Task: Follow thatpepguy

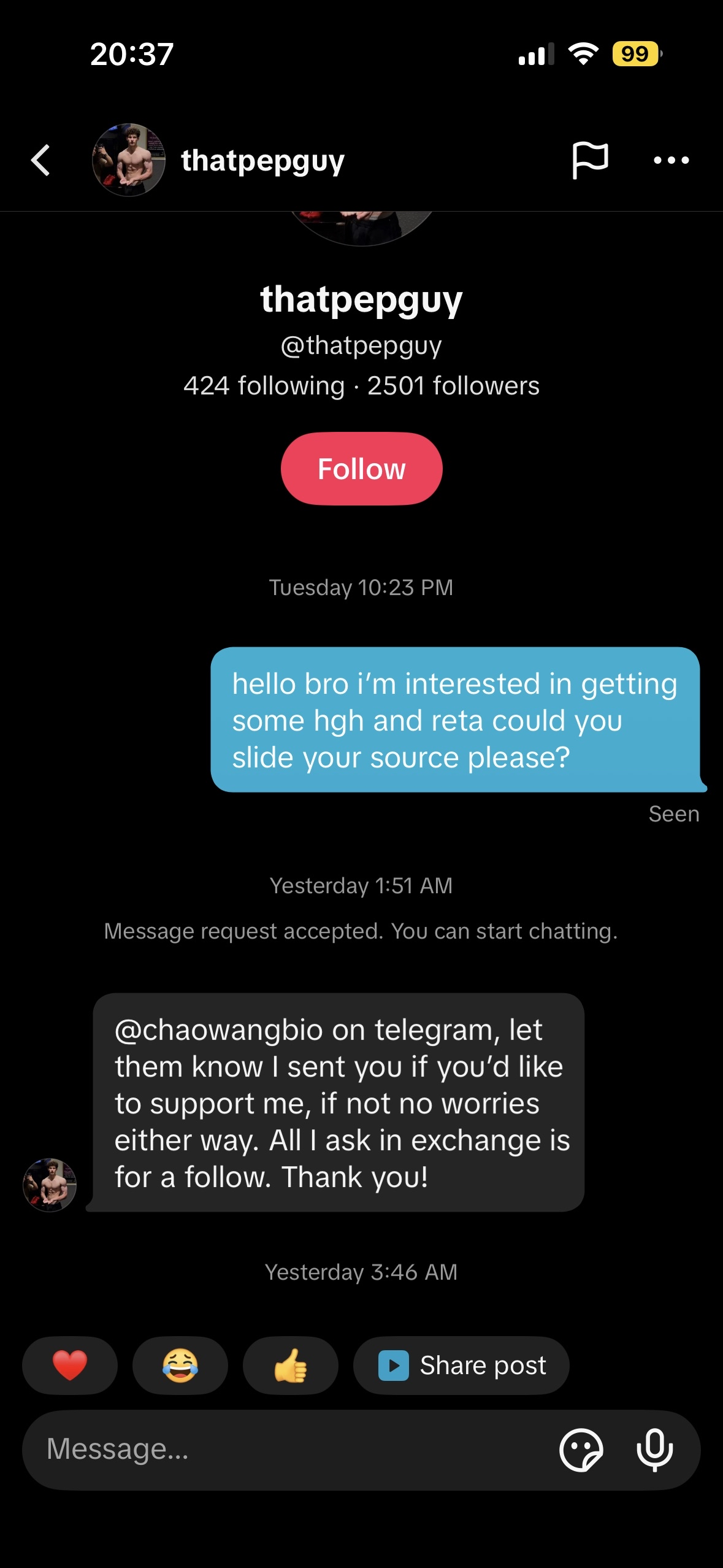Action: (361, 469)
